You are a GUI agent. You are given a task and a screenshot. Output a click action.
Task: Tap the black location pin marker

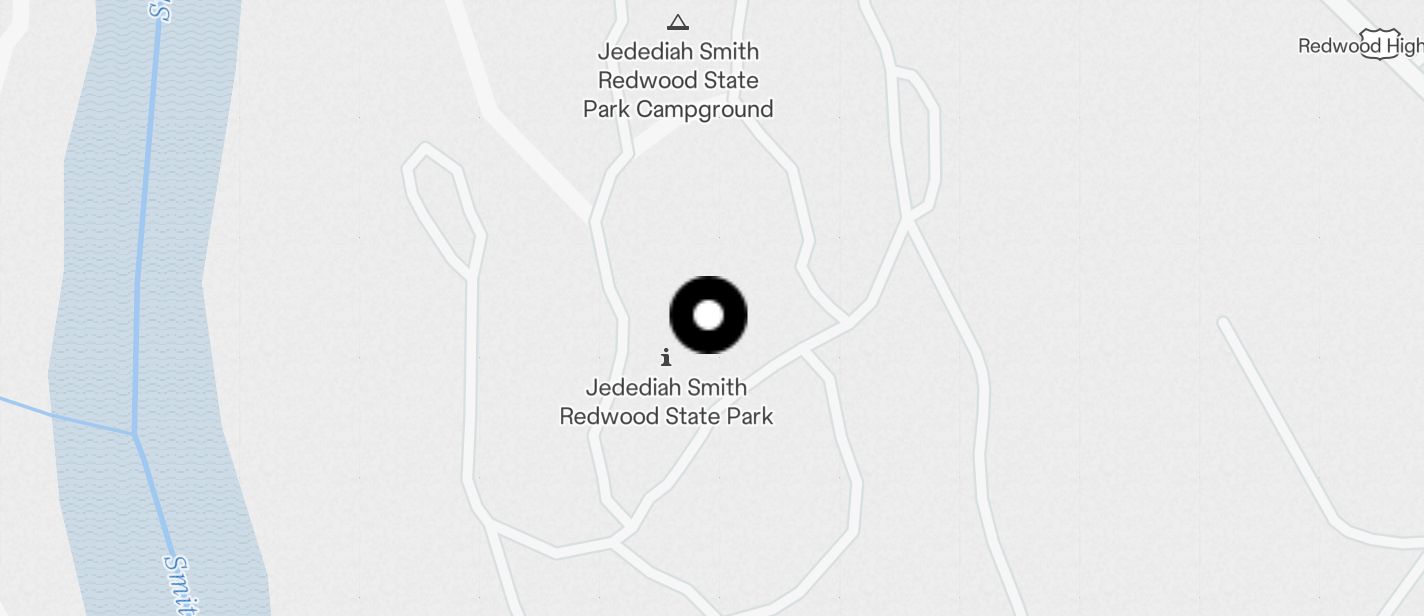click(708, 315)
